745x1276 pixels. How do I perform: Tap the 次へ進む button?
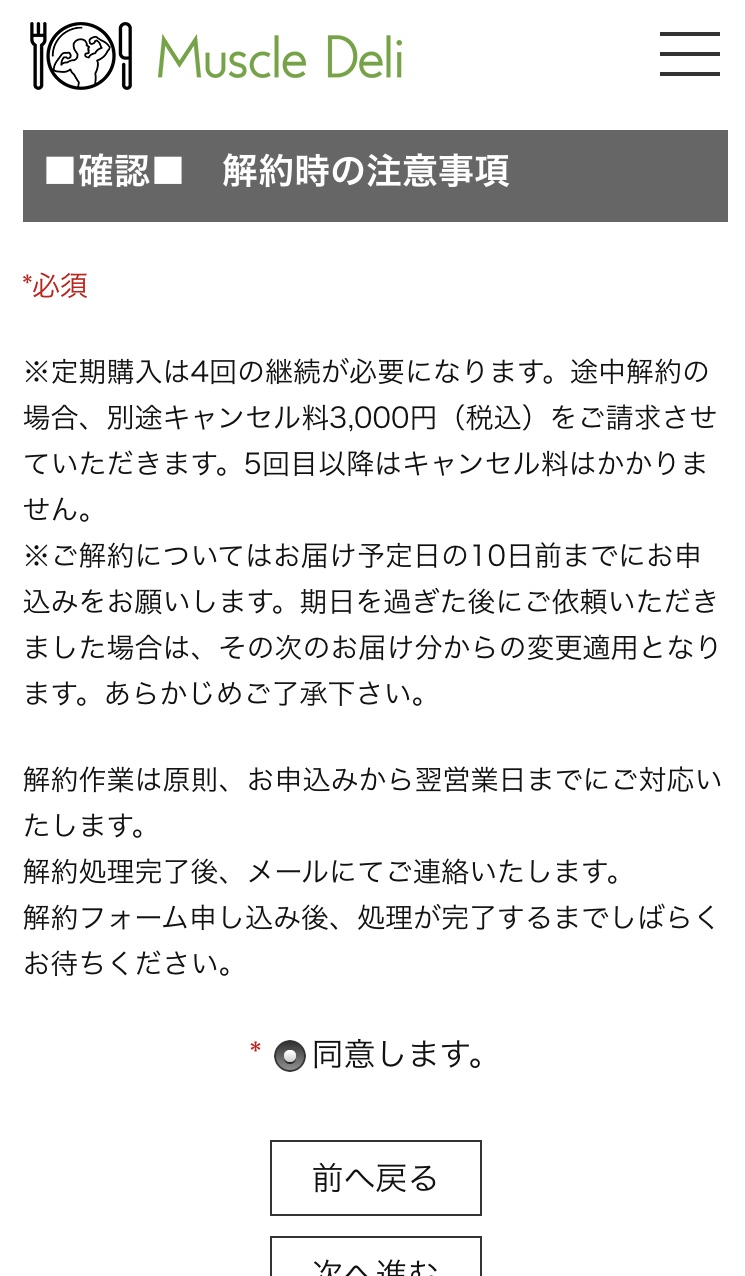tap(376, 1257)
